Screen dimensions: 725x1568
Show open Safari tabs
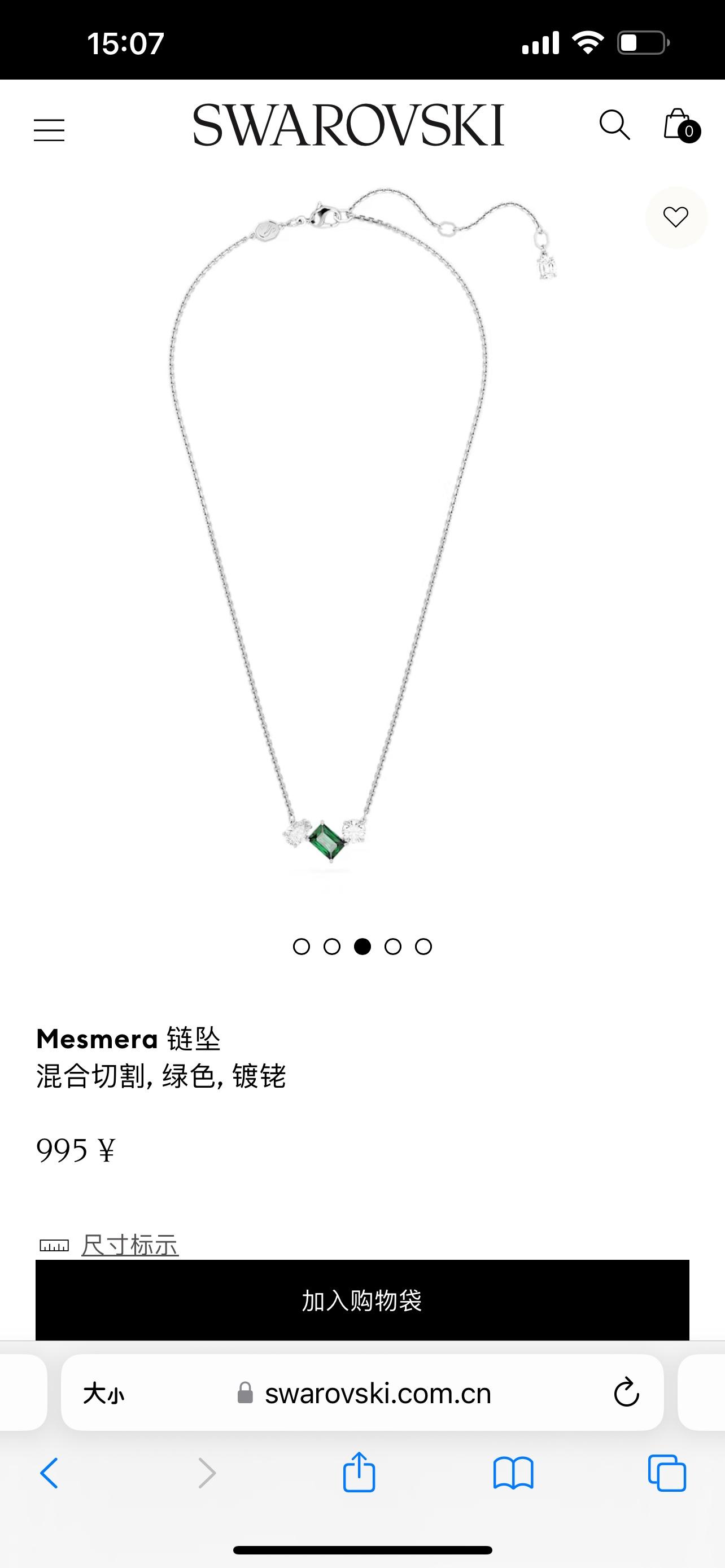pos(667,1474)
